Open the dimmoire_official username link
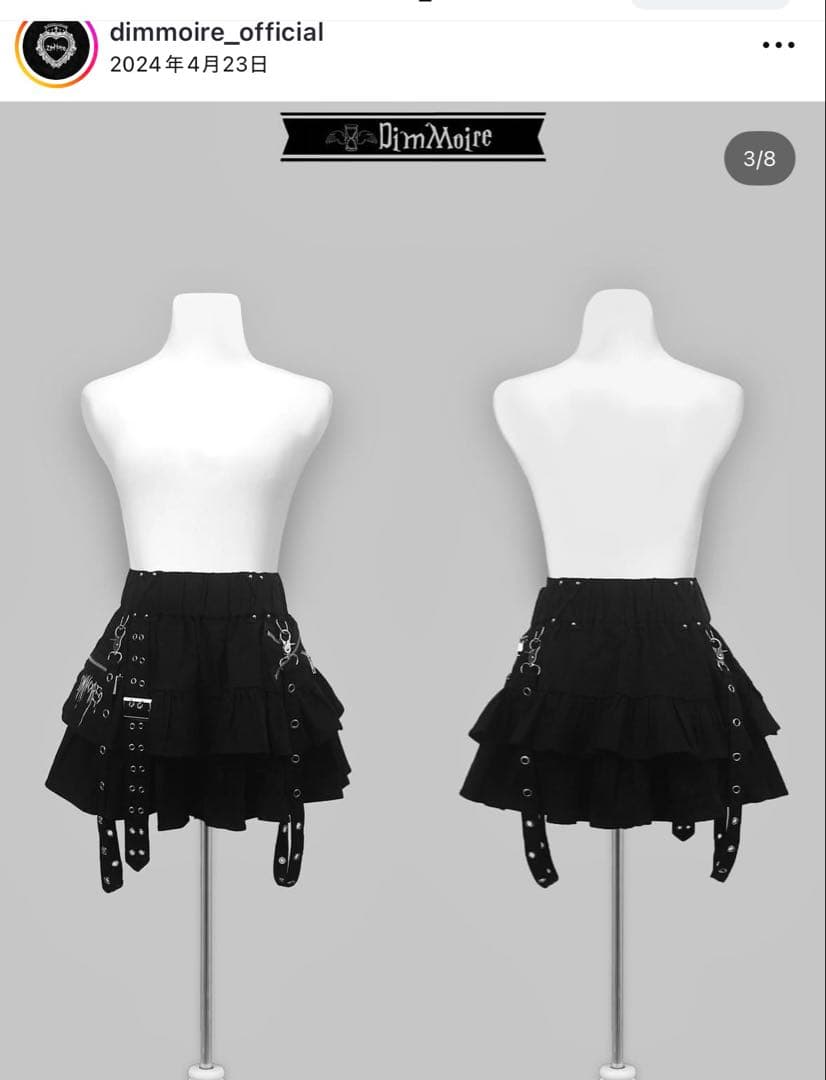 coord(216,32)
